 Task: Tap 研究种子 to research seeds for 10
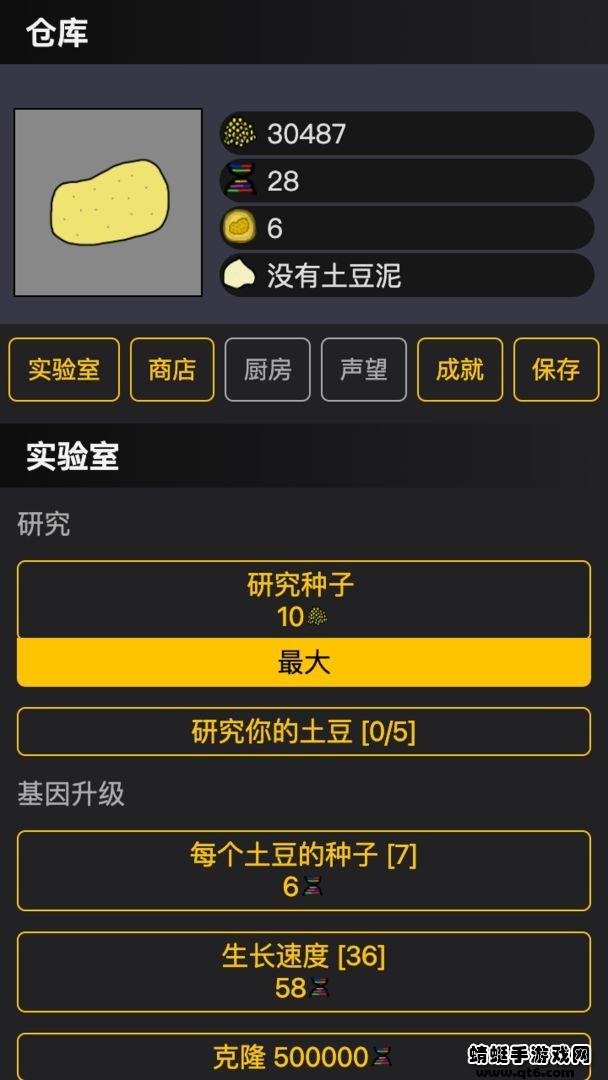[x=303, y=600]
